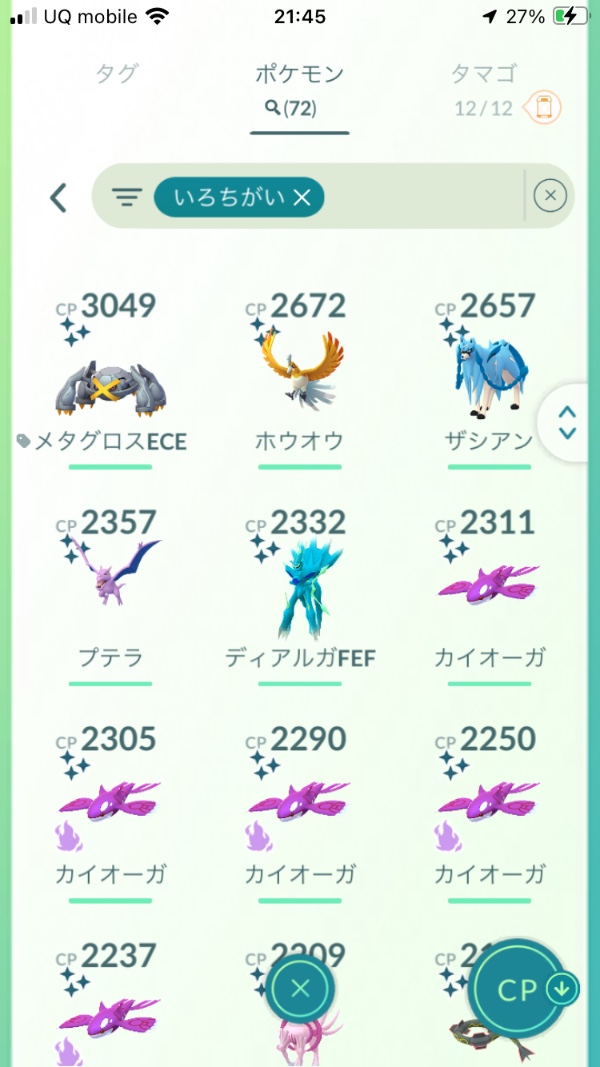This screenshot has height=1067, width=600.
Task: Remove the いろちがい filter chip
Action: tap(302, 198)
